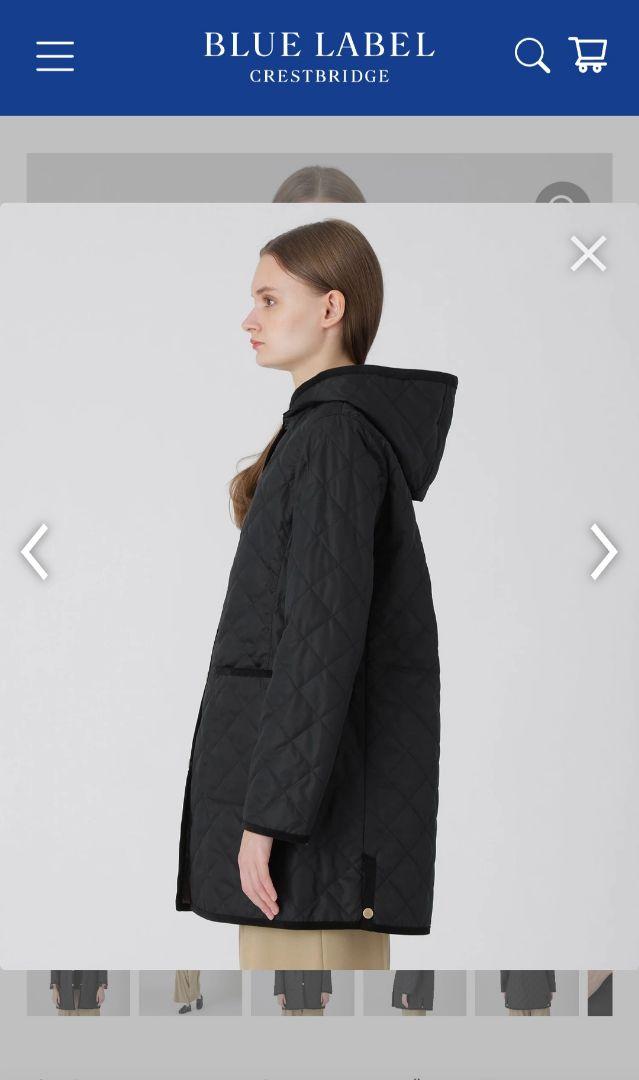The width and height of the screenshot is (639, 1080).
Task: Open the hamburger menu
Action: tap(55, 56)
